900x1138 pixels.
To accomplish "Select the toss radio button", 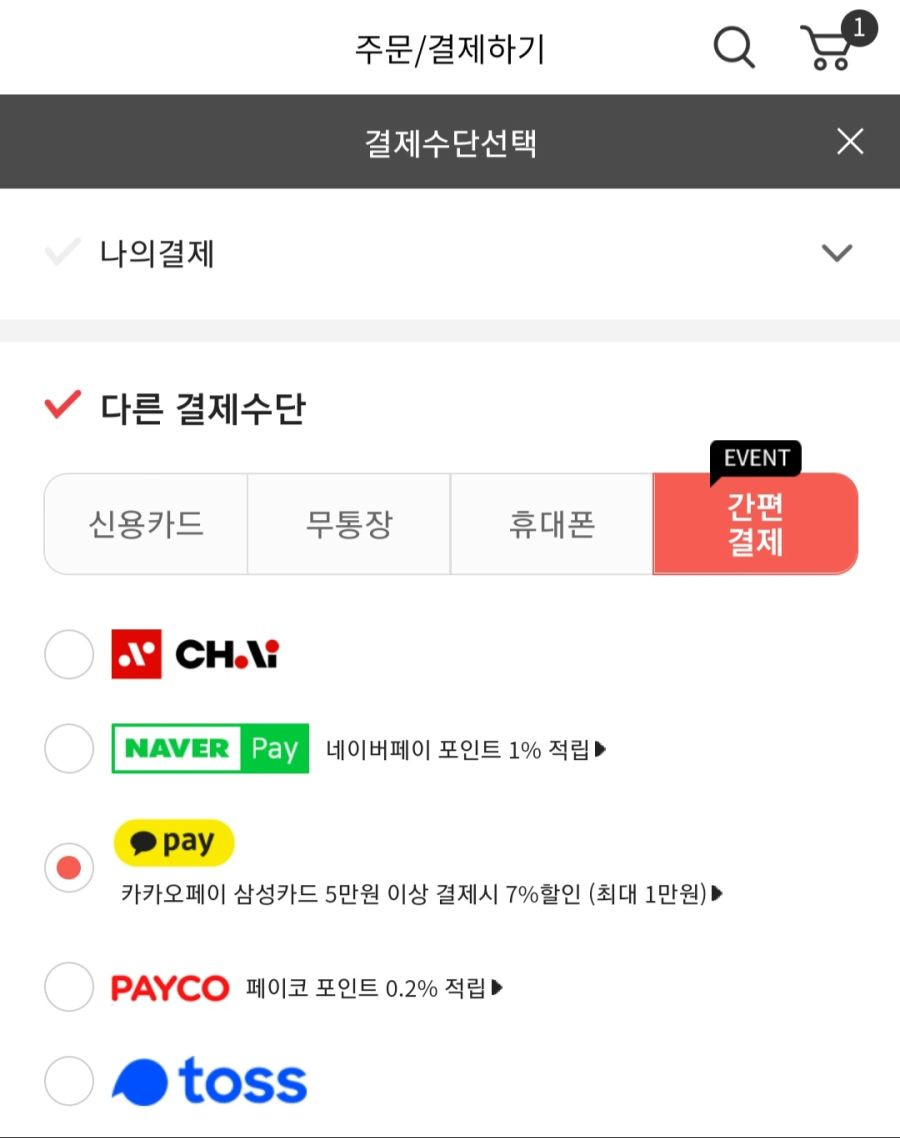I will pyautogui.click(x=69, y=1081).
